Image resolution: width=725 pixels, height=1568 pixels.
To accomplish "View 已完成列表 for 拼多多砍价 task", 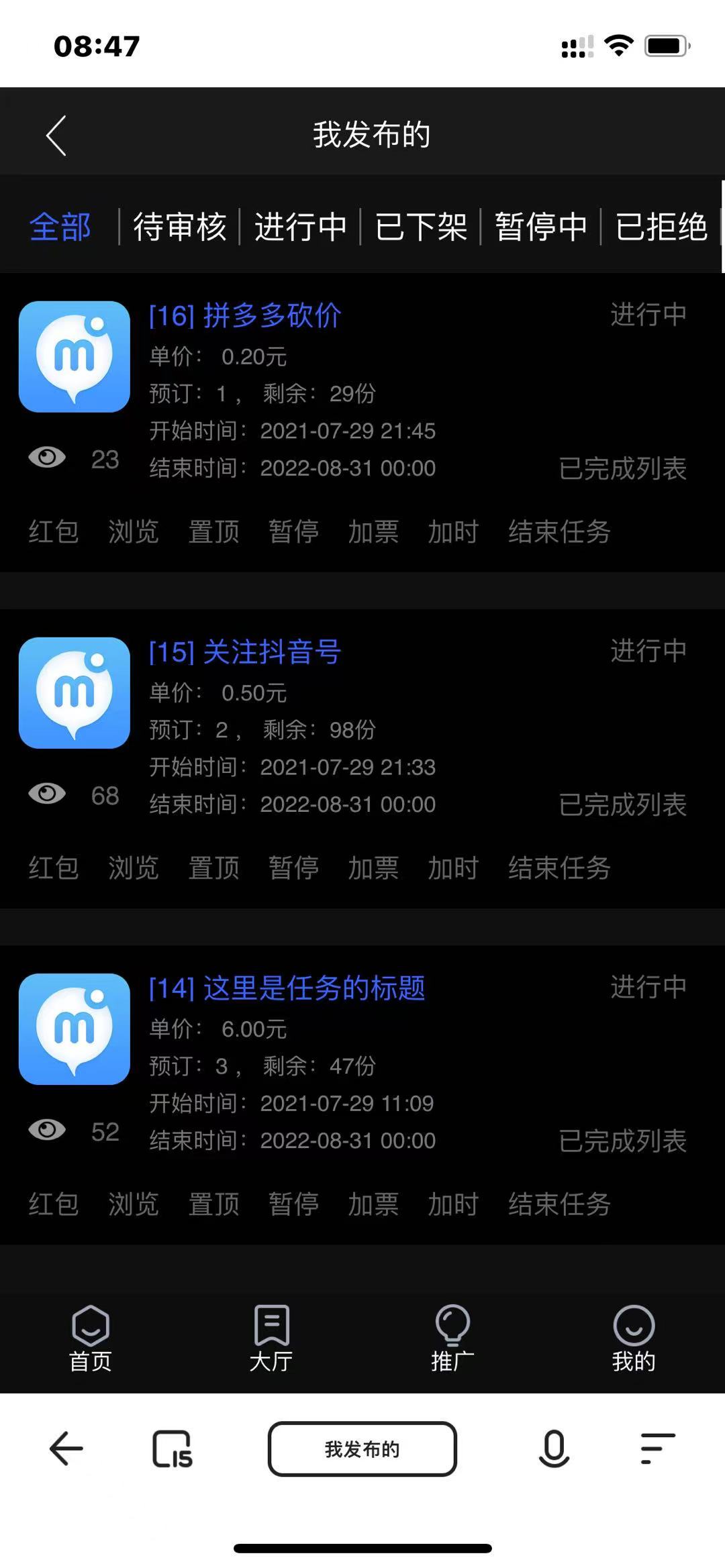I will click(x=622, y=469).
